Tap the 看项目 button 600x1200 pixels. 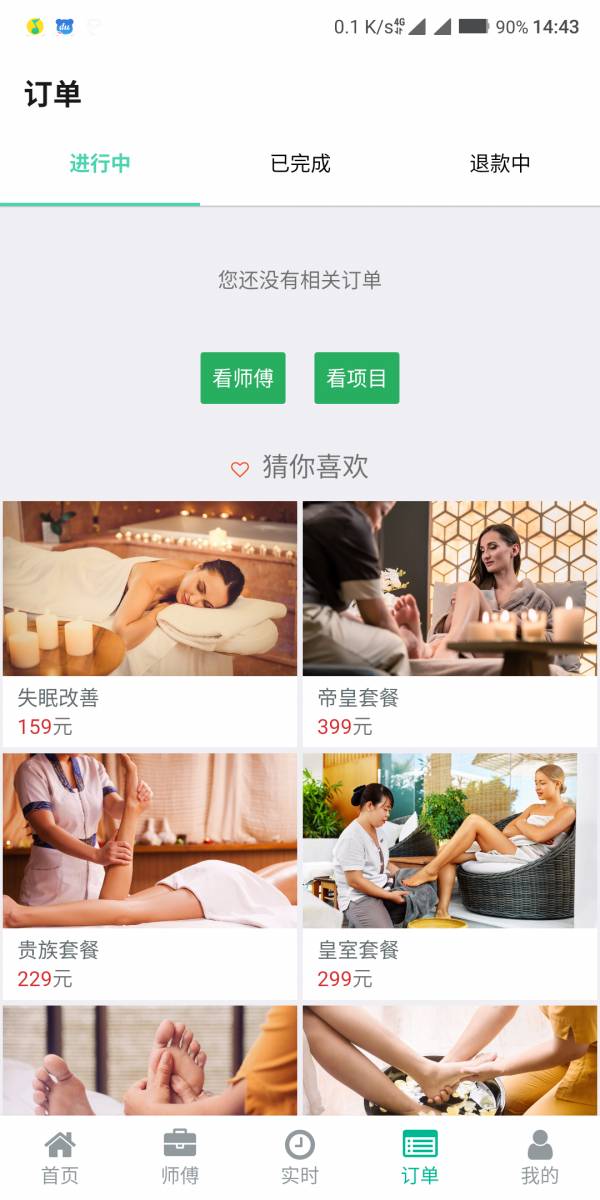(x=357, y=378)
